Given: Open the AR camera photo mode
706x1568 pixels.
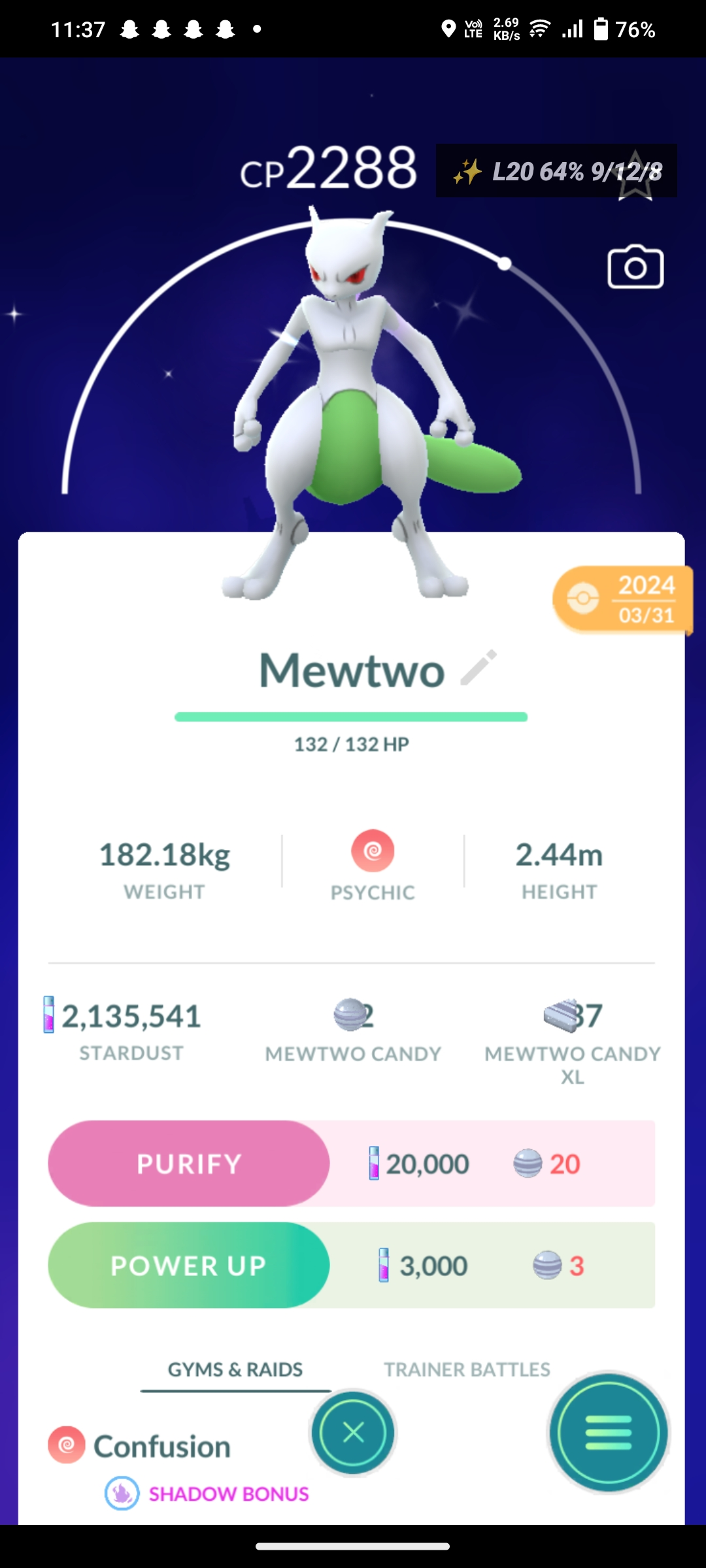Looking at the screenshot, I should (x=635, y=267).
